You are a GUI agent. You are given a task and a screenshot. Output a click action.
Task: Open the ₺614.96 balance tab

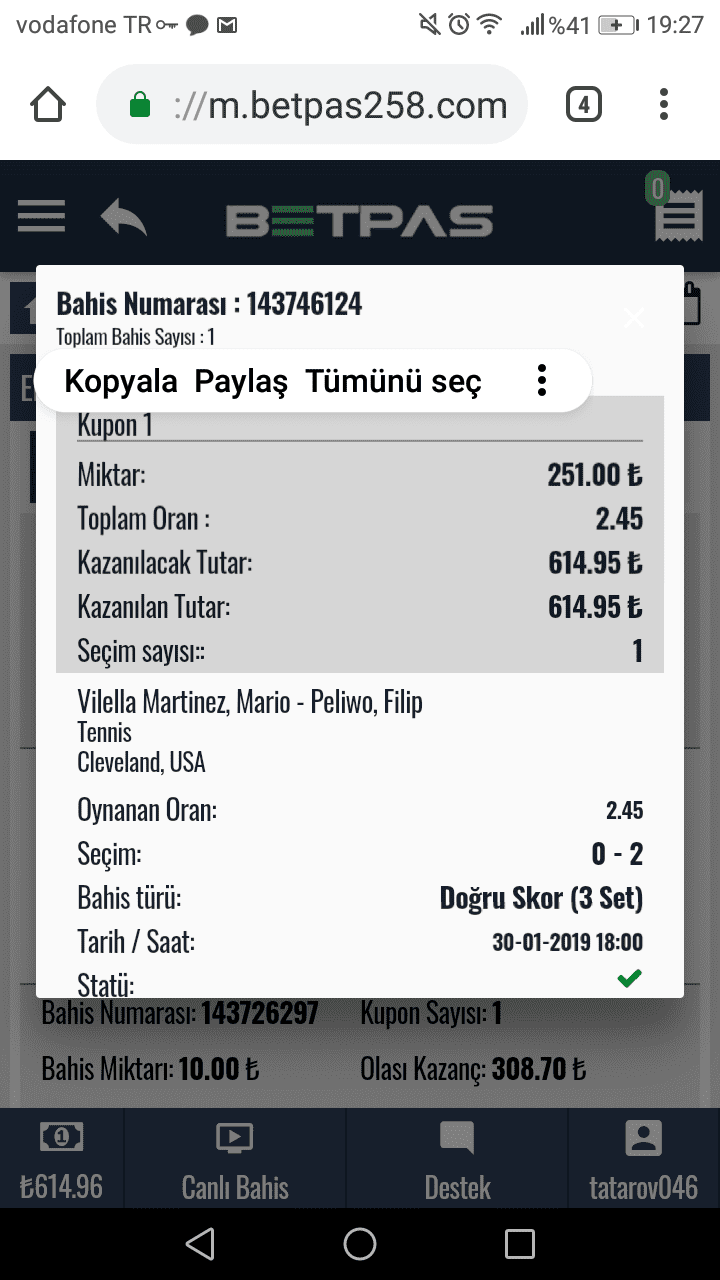click(61, 1162)
